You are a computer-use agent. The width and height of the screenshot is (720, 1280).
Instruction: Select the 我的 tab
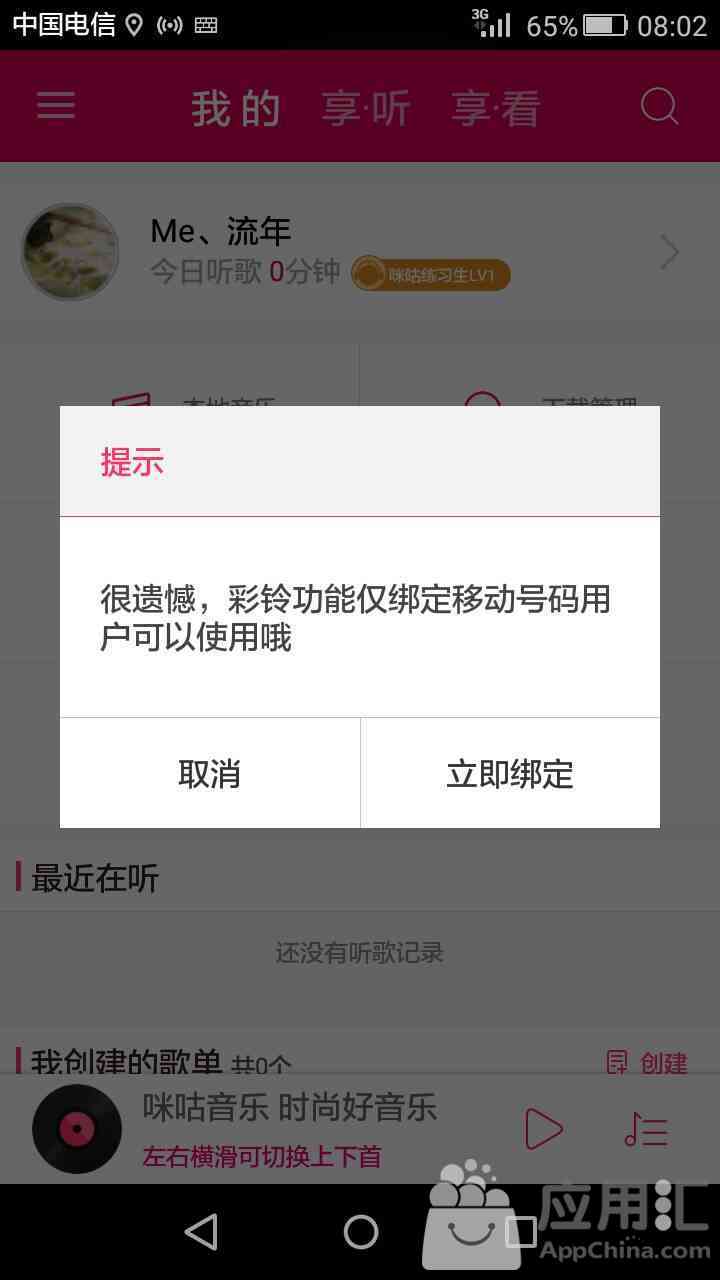click(x=236, y=108)
